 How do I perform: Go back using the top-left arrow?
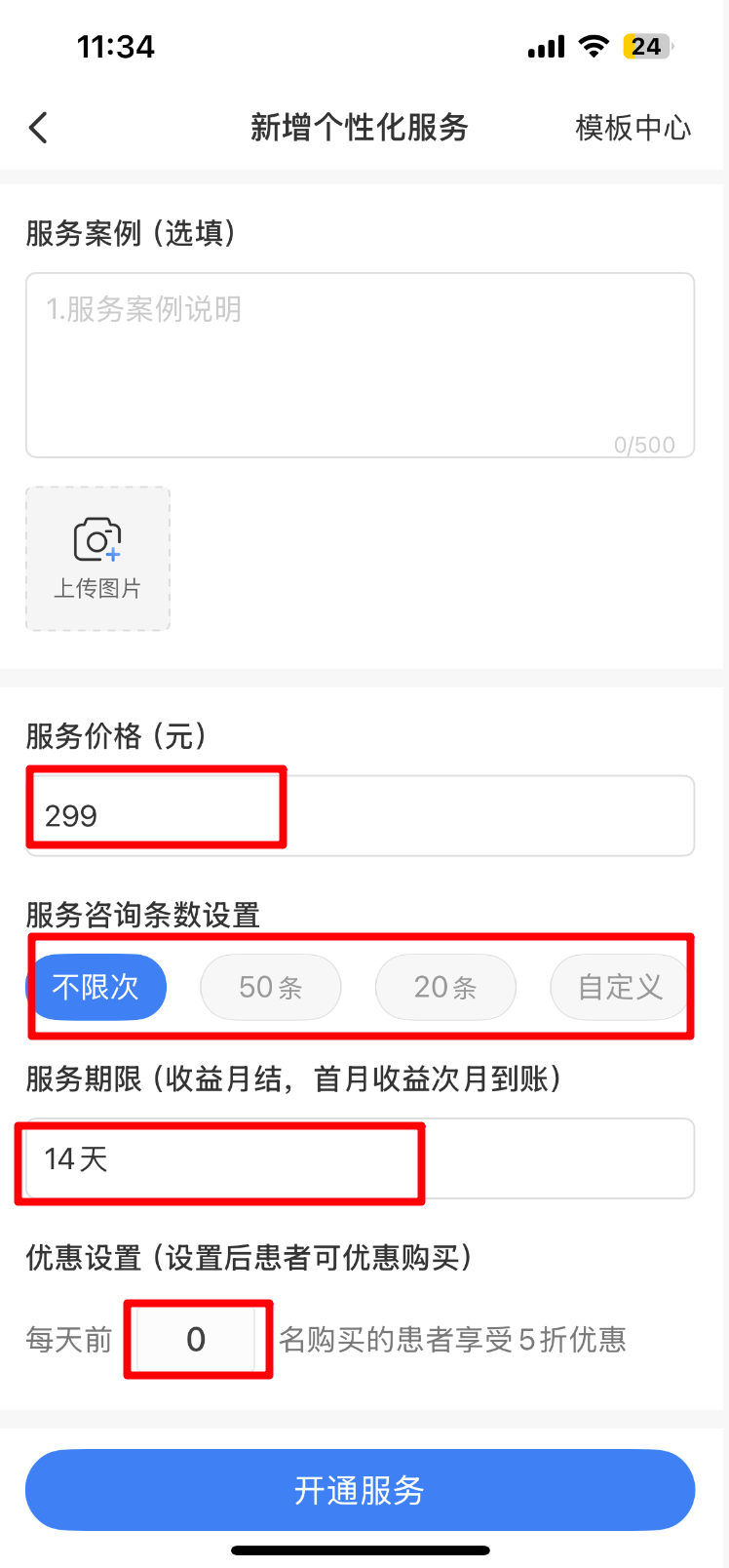point(38,128)
